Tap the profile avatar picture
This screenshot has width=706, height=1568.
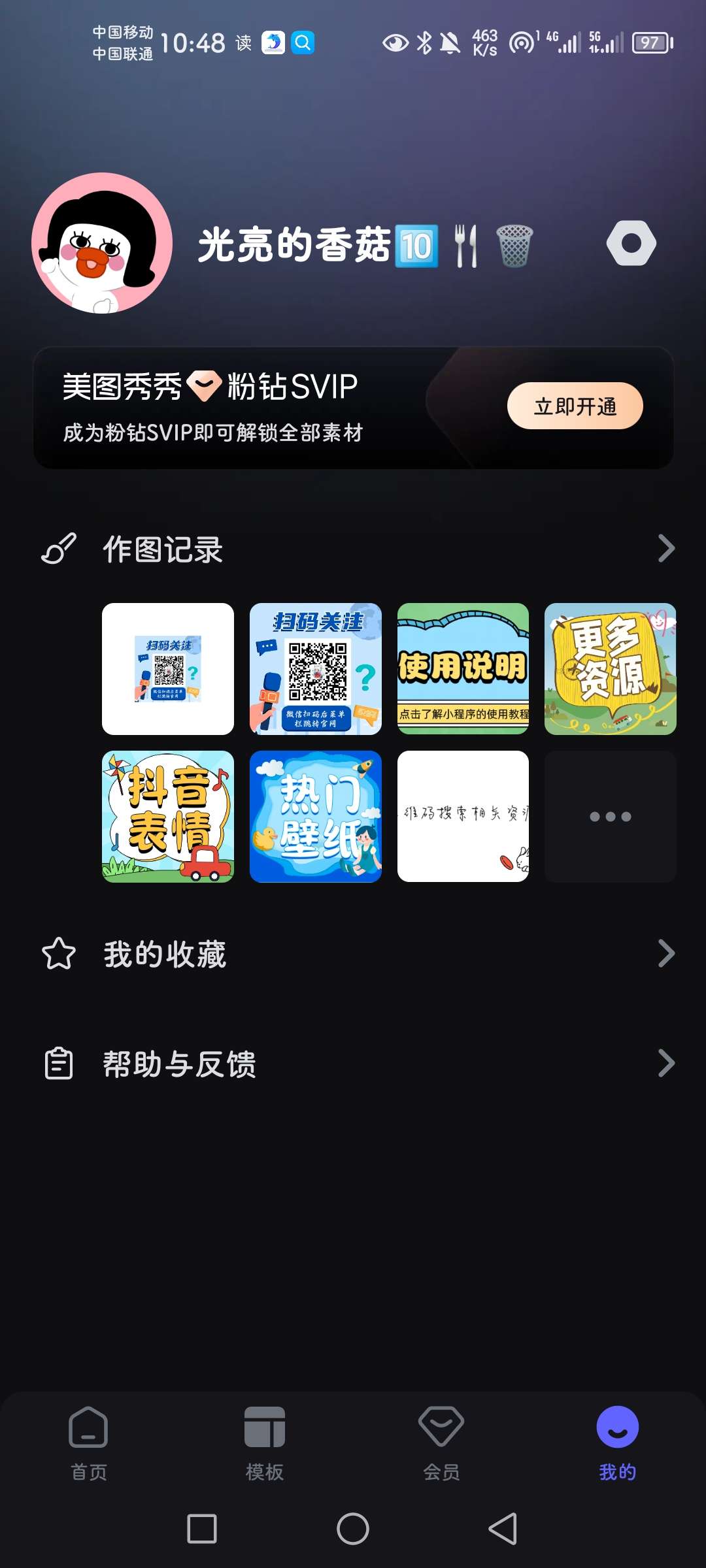[102, 243]
